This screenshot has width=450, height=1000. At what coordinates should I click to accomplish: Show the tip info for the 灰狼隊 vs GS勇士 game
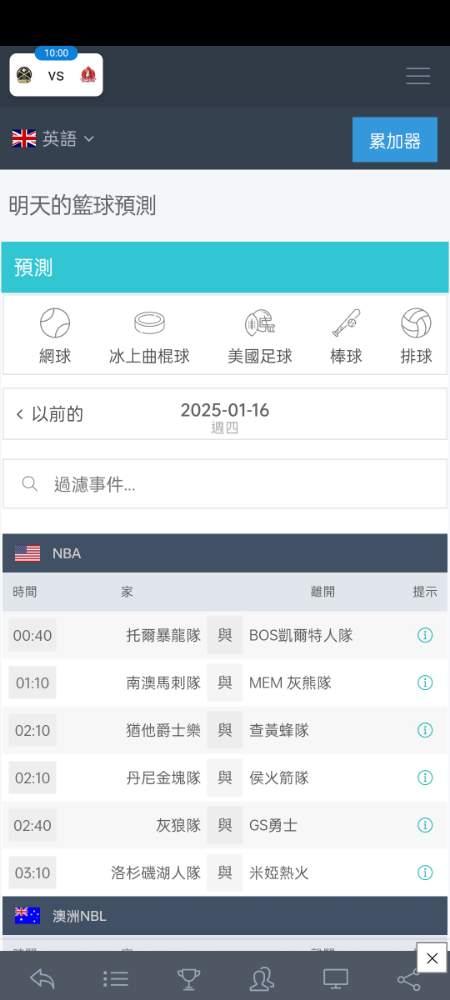[x=425, y=825]
